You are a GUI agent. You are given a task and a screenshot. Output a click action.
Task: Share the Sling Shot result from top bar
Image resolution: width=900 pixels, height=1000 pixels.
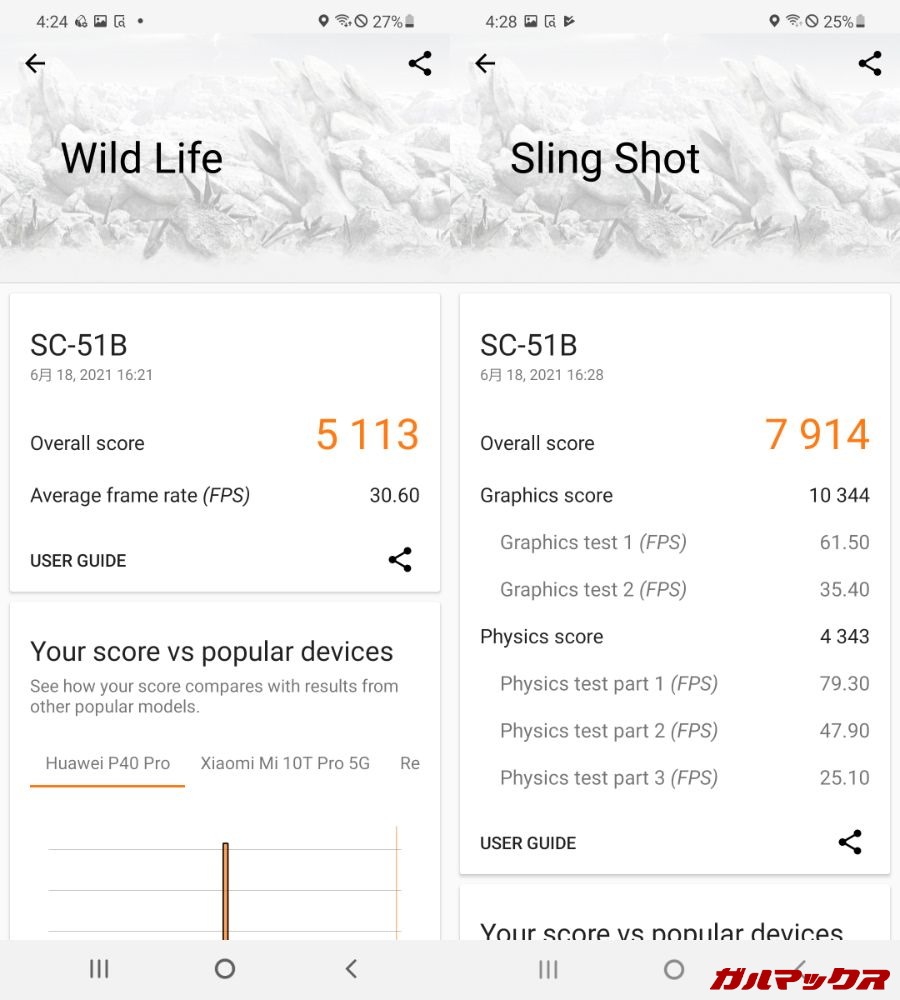coord(870,64)
